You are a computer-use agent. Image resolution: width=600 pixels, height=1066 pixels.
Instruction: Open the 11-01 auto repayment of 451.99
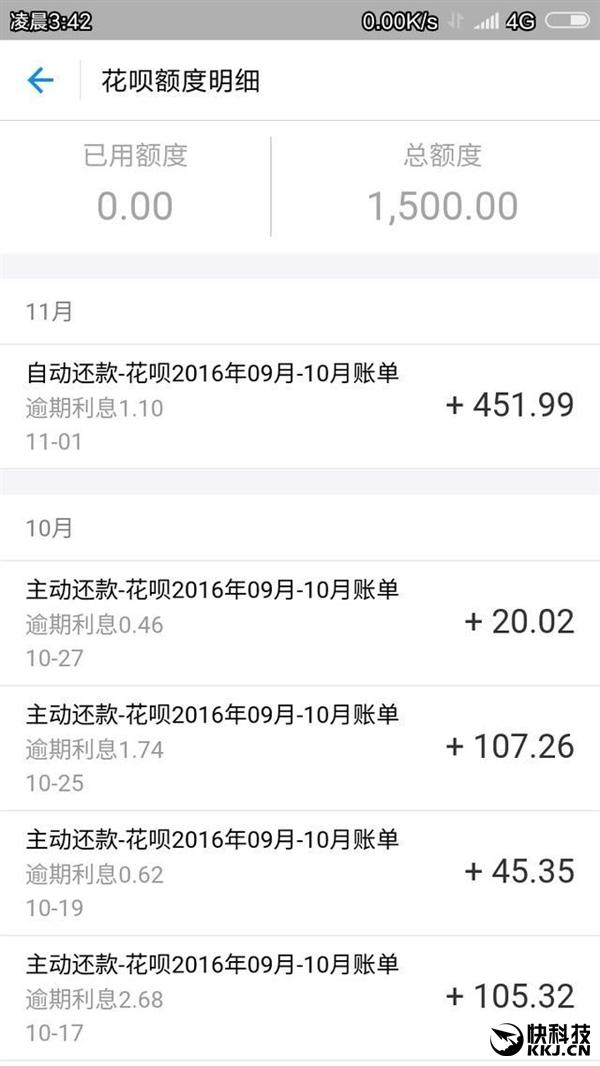300,406
